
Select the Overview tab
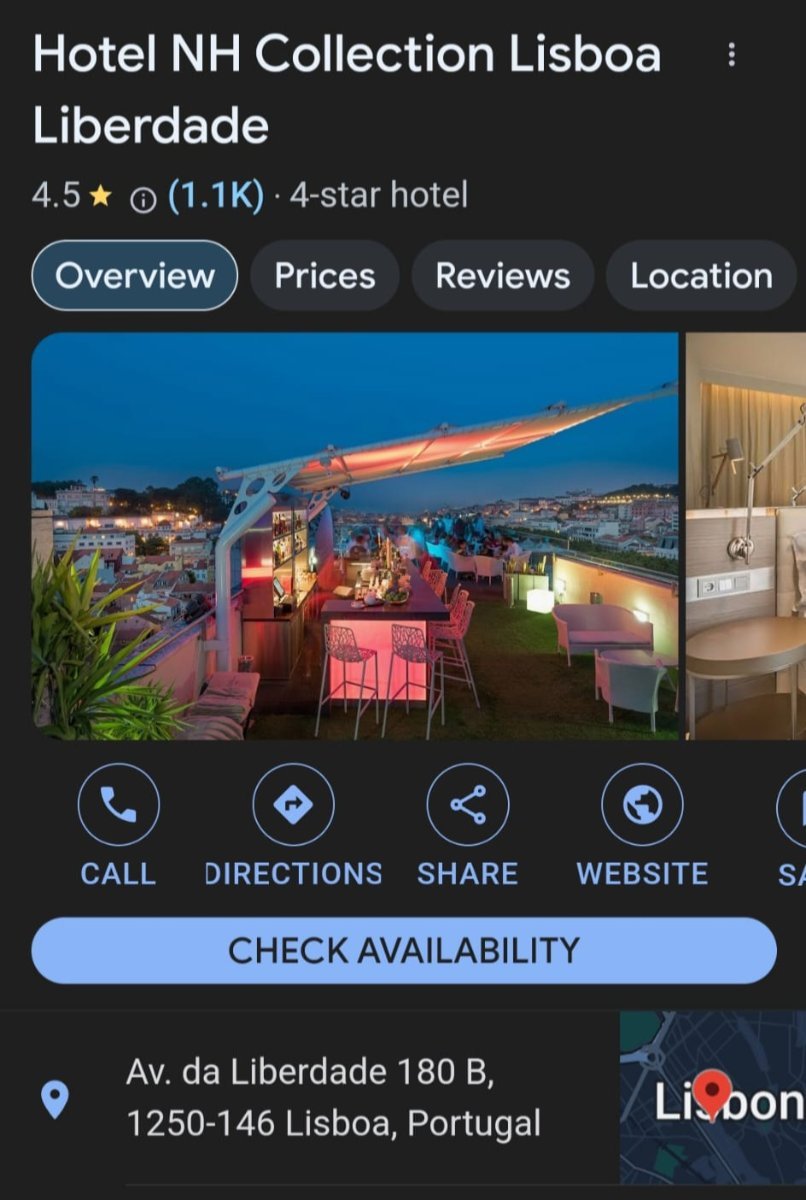click(x=135, y=276)
